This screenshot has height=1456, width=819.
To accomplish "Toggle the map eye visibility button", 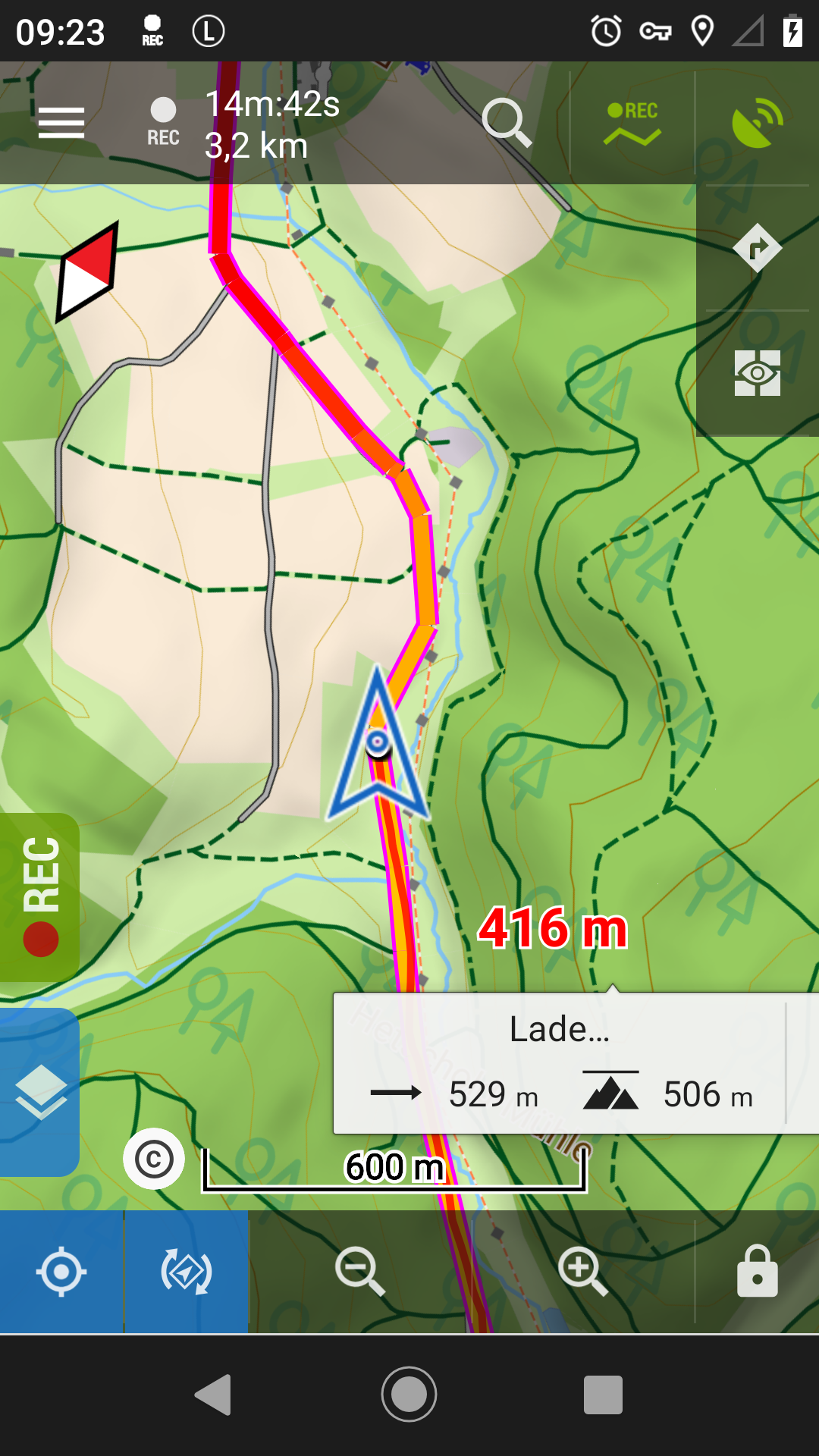I will coord(757,373).
